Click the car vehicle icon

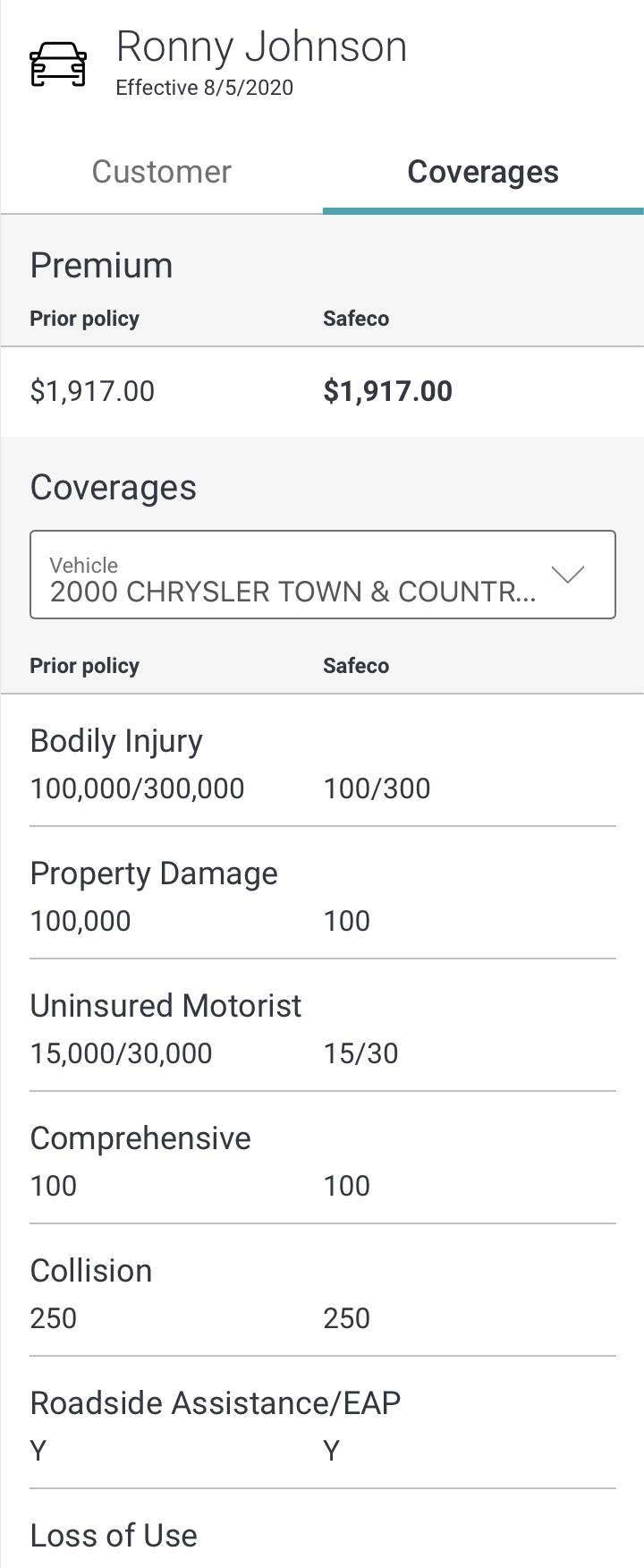click(x=59, y=61)
